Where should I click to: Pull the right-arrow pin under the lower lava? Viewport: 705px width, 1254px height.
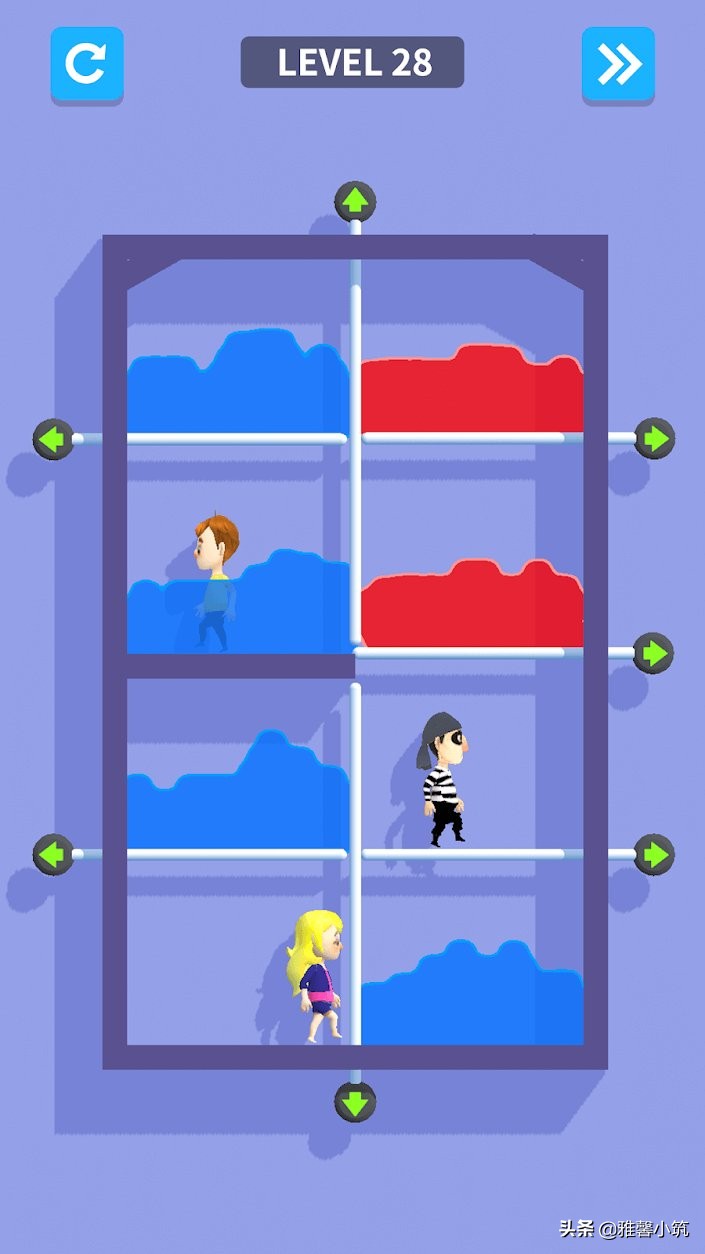(x=654, y=653)
